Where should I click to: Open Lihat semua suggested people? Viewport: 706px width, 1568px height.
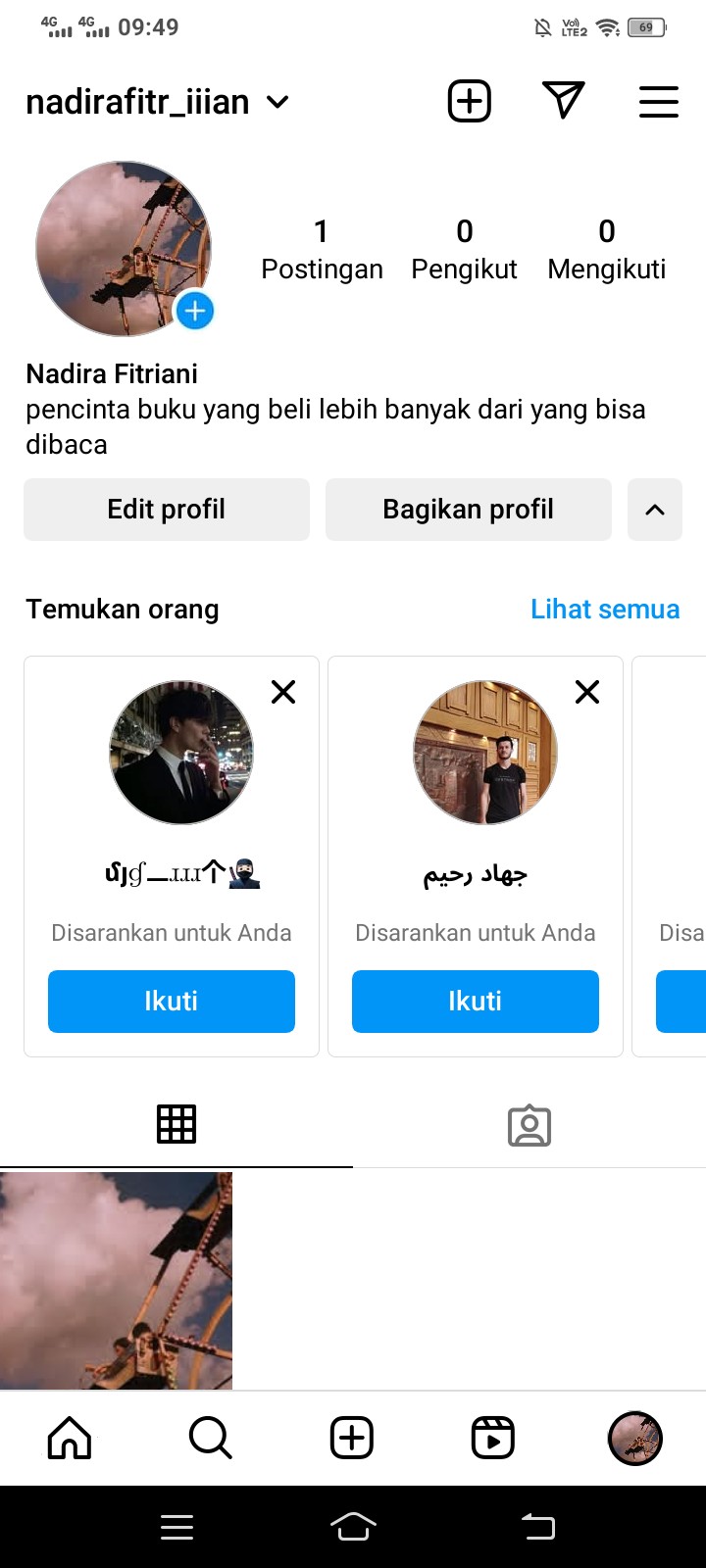click(x=604, y=609)
